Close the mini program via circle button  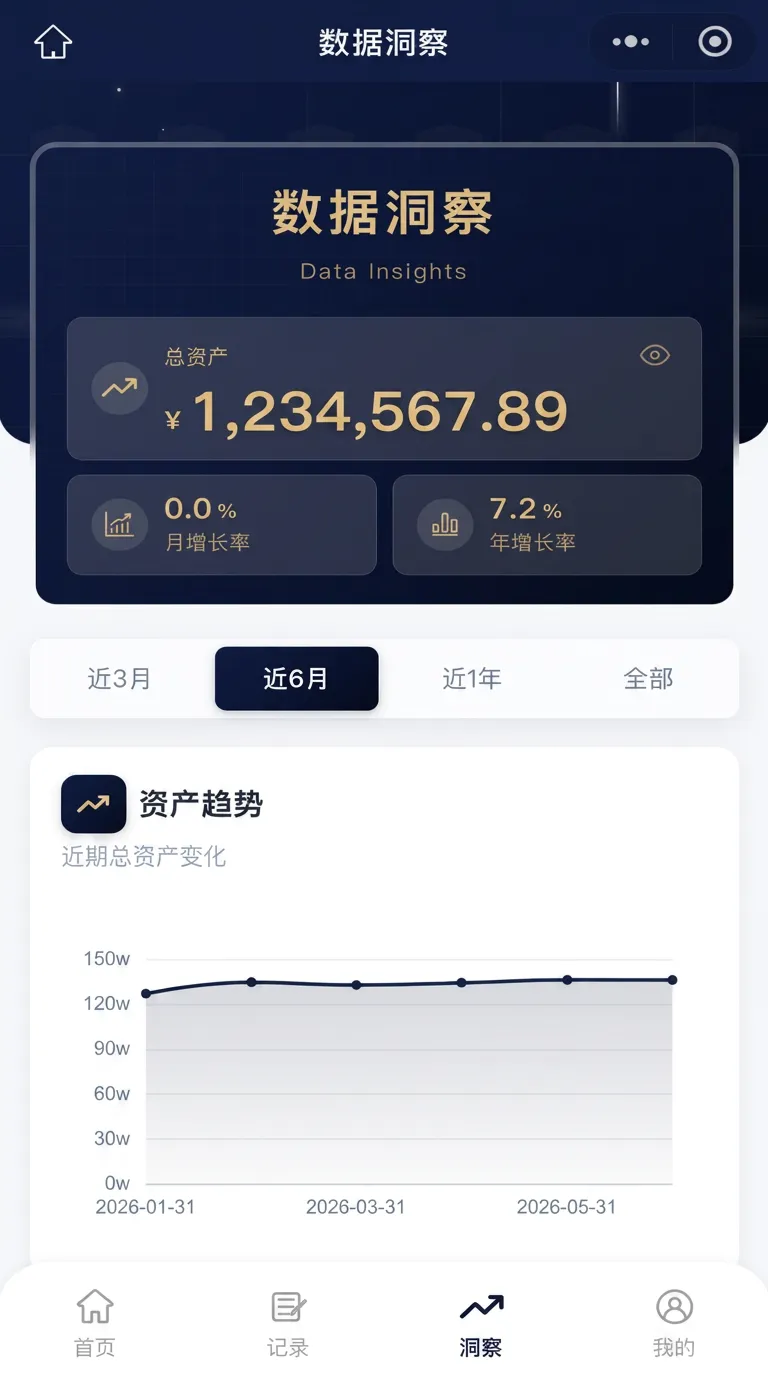click(x=714, y=42)
